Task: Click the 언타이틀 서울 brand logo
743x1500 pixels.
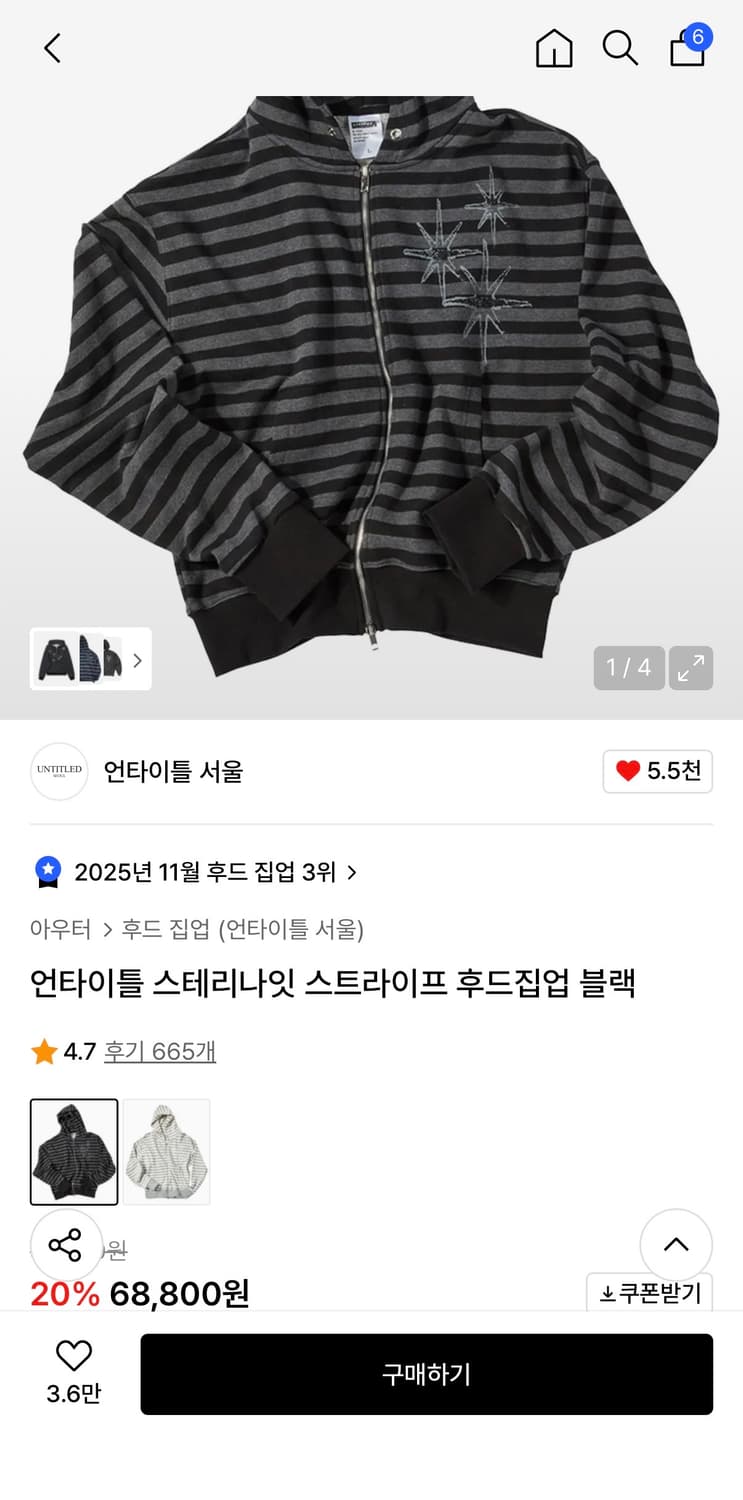Action: [x=58, y=771]
